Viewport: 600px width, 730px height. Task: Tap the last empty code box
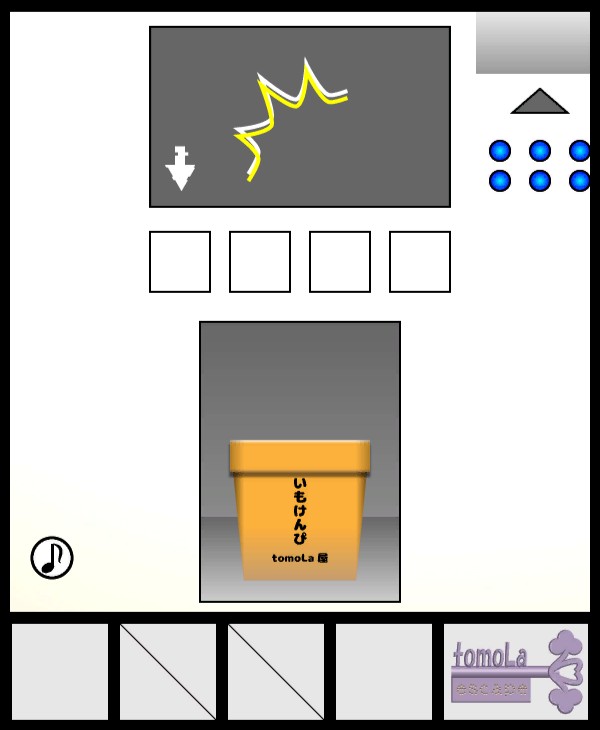(x=420, y=262)
